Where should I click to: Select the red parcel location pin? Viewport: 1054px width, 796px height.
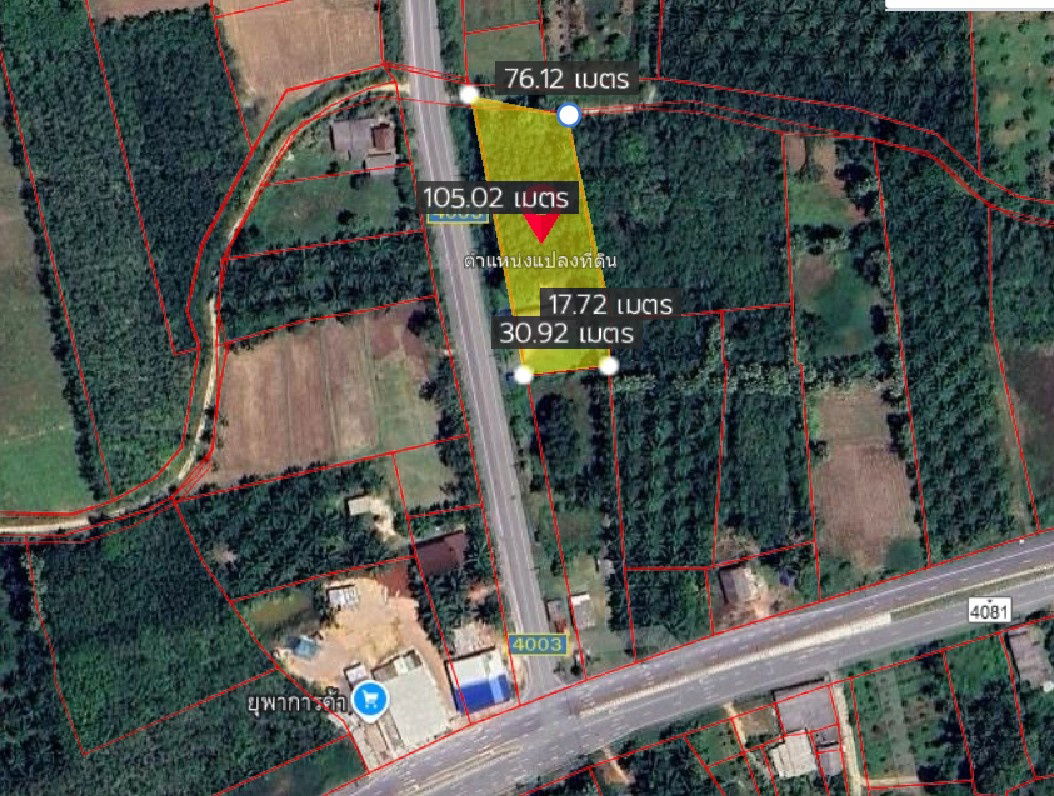541,226
